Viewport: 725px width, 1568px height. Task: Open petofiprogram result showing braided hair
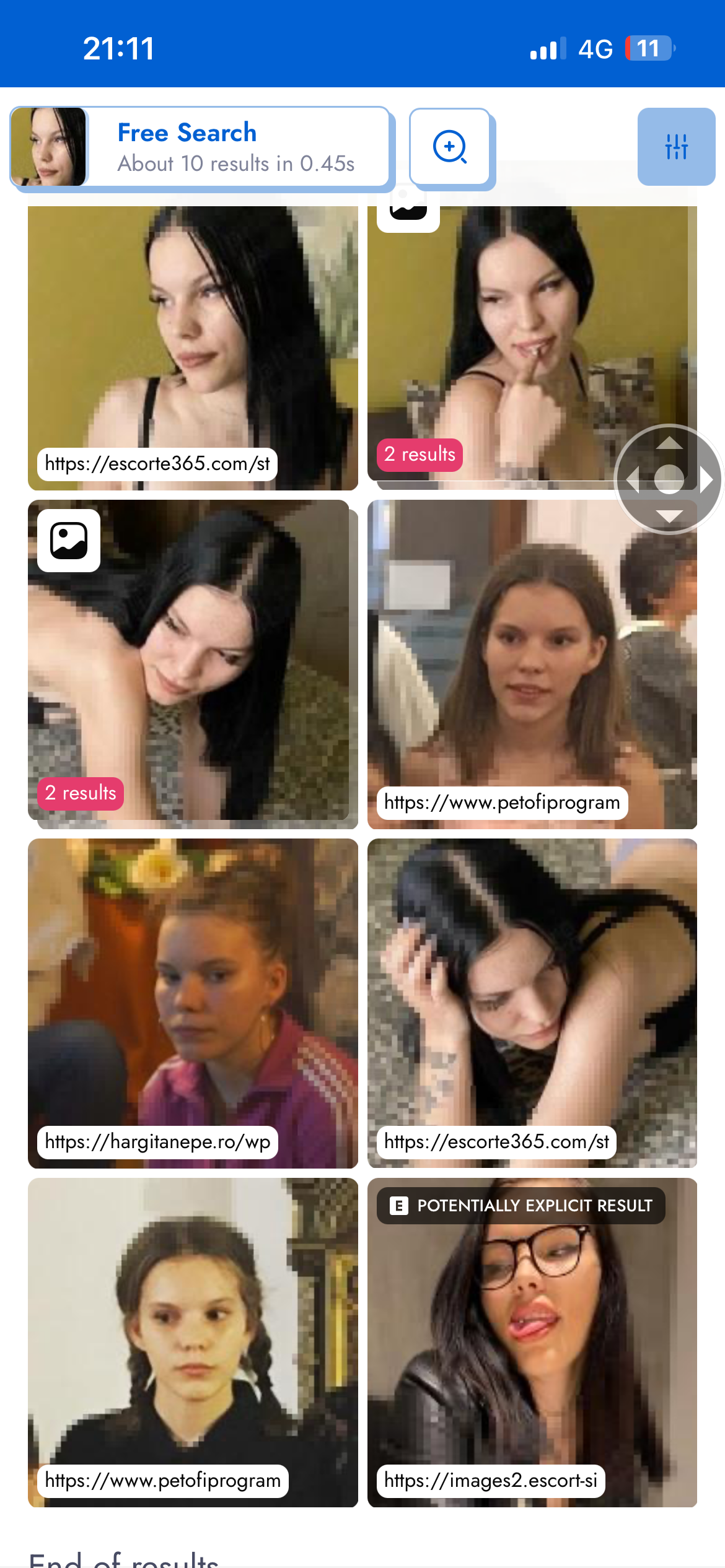pyautogui.click(x=193, y=1342)
